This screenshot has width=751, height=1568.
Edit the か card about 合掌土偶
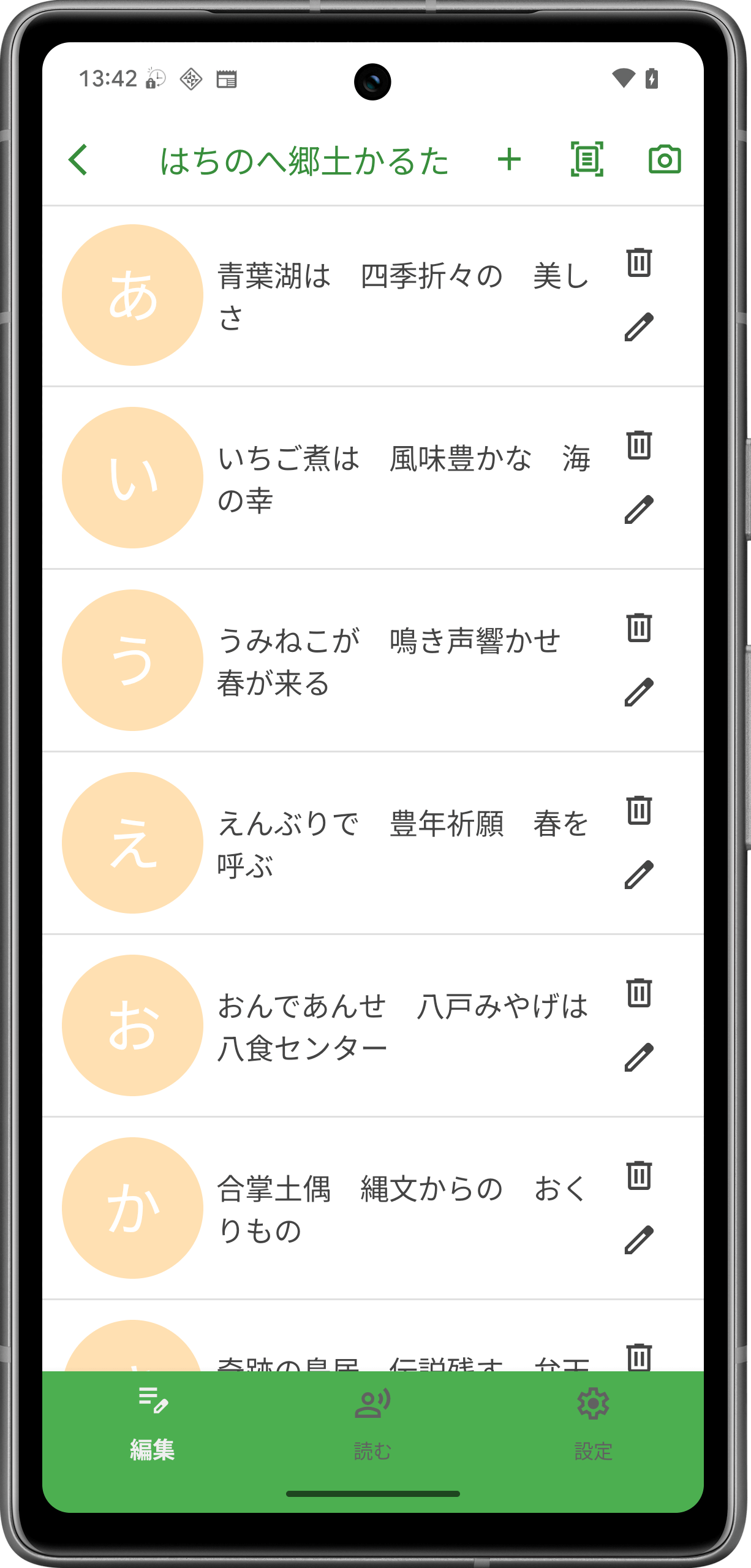(639, 1240)
